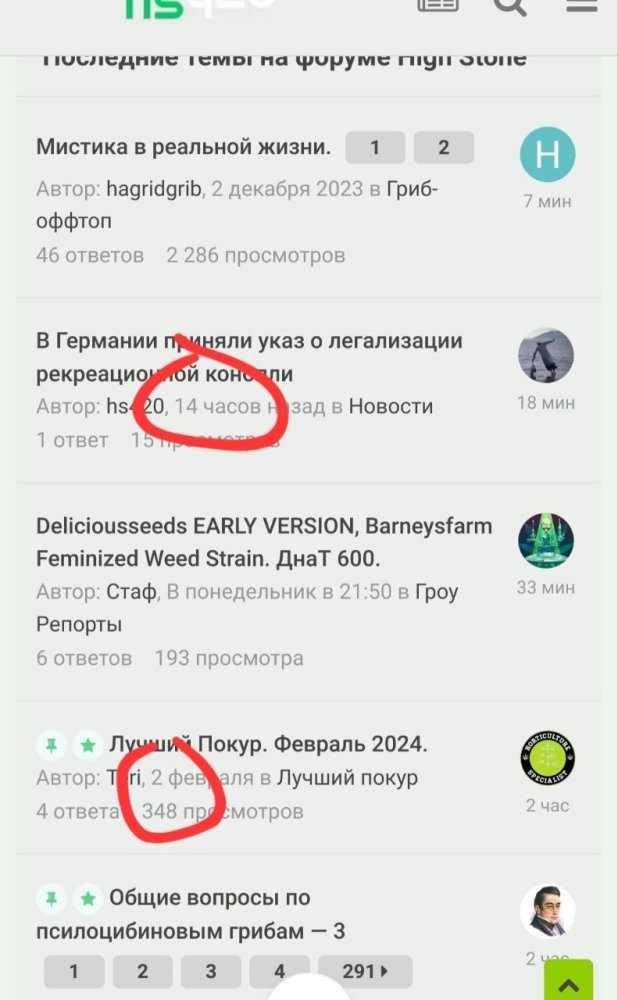Open the news feed icon in header
Image resolution: width=618 pixels, height=1000 pixels.
[438, 5]
